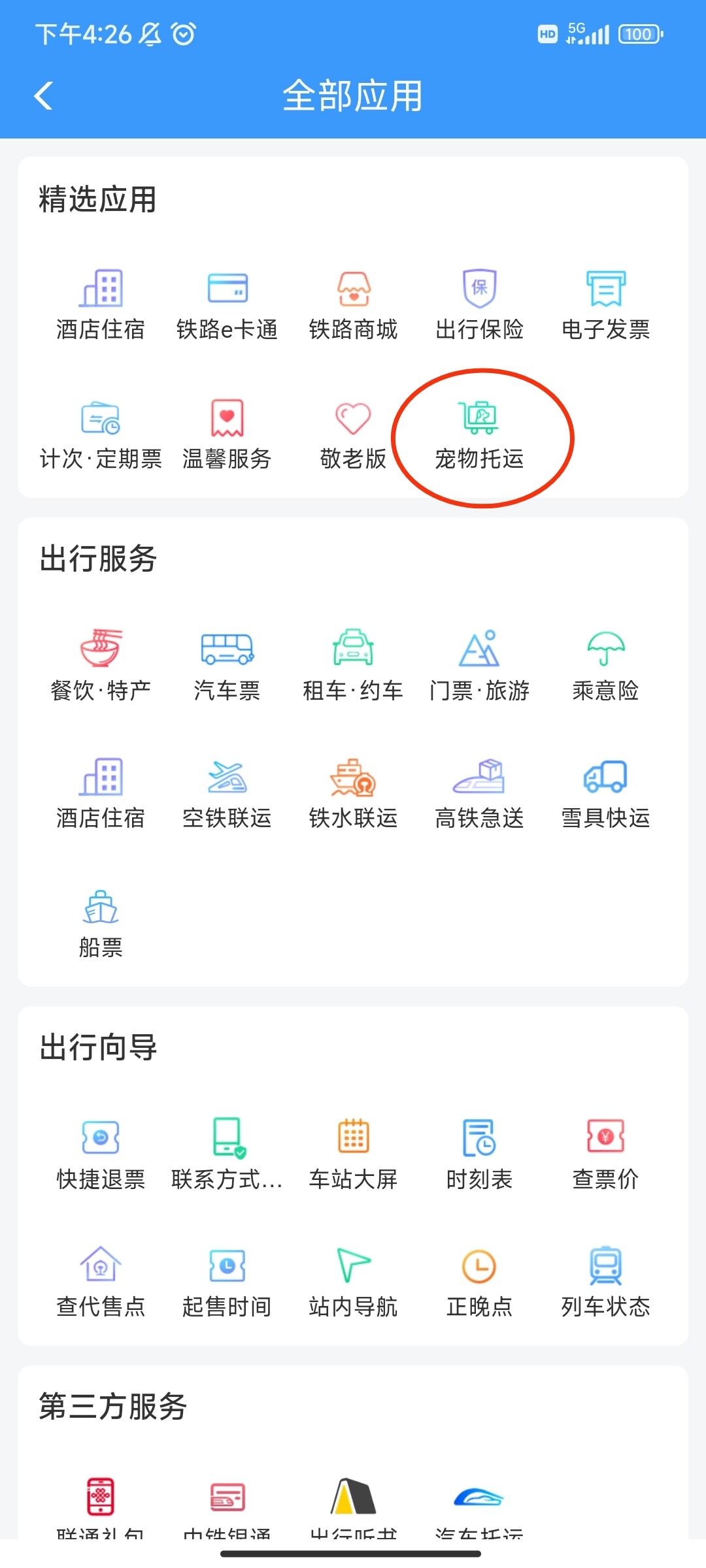Open 门票·旅游
706x1568 pixels.
coord(480,666)
